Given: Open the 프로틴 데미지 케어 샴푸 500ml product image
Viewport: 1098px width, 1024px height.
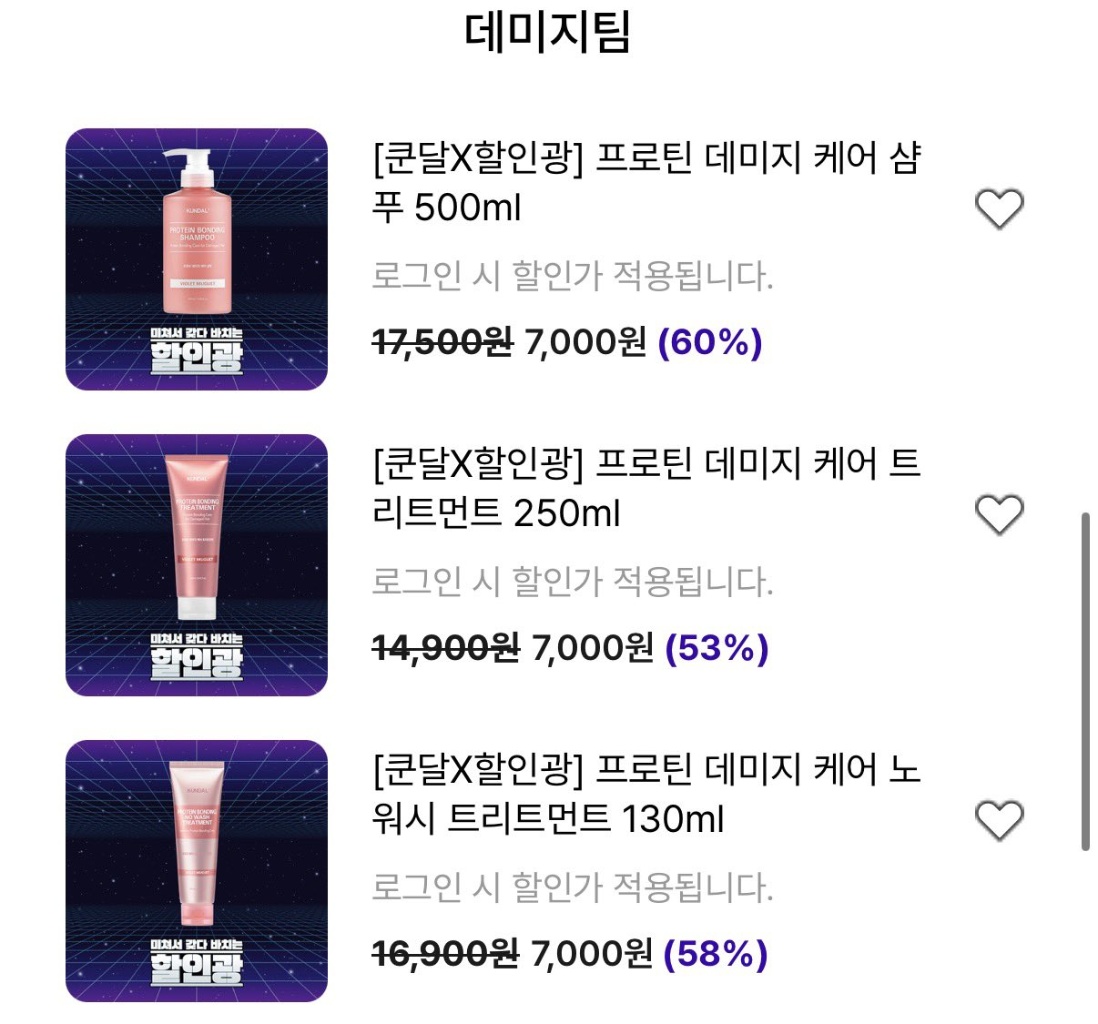Looking at the screenshot, I should (x=197, y=259).
